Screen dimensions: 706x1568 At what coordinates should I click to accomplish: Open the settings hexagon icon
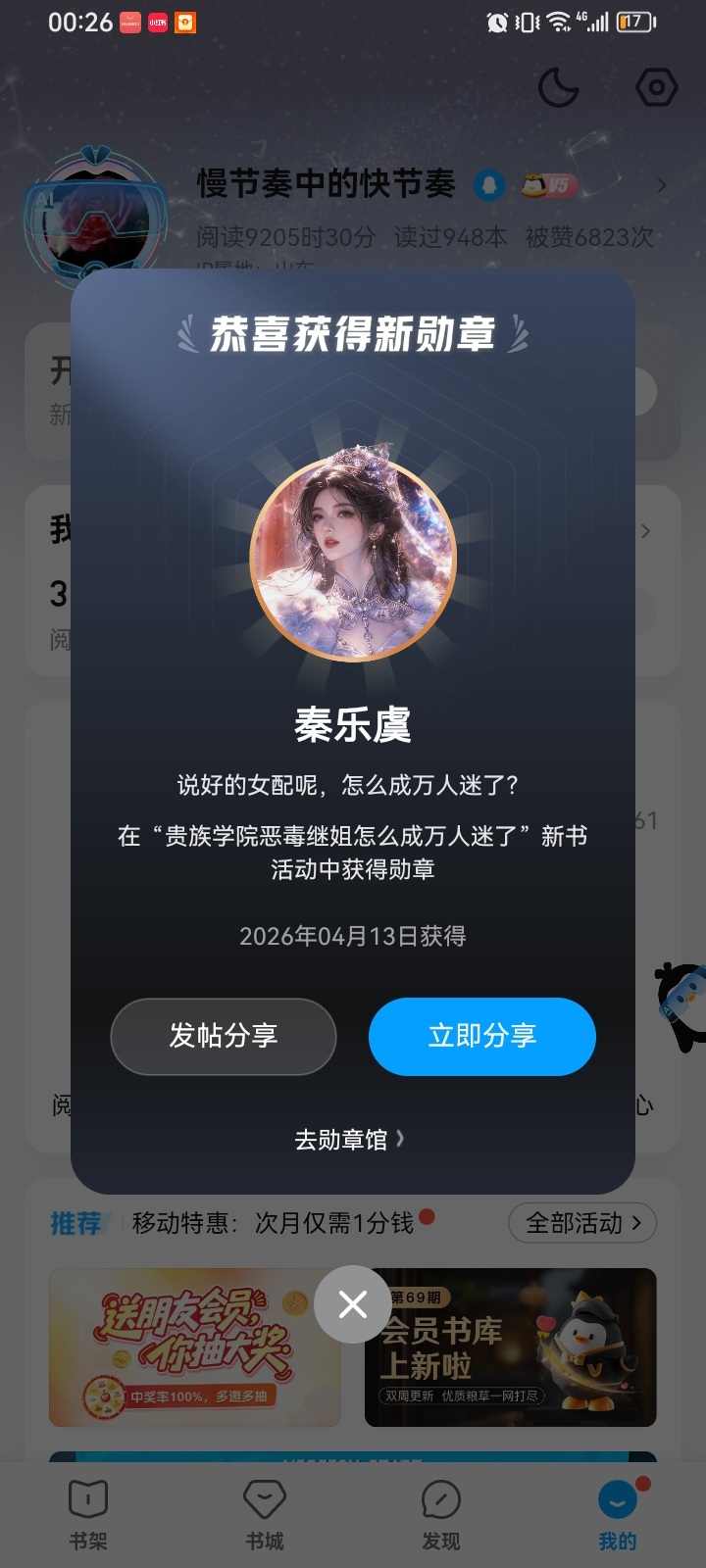[656, 87]
